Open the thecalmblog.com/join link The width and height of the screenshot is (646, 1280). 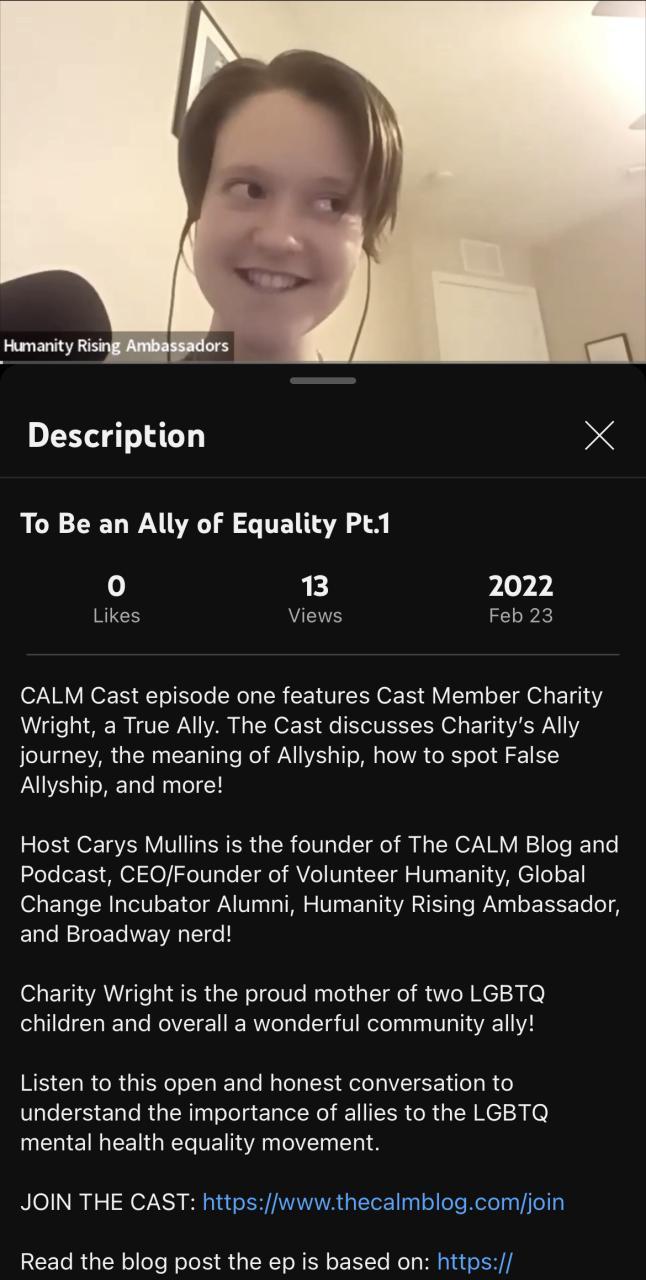pyautogui.click(x=383, y=1201)
